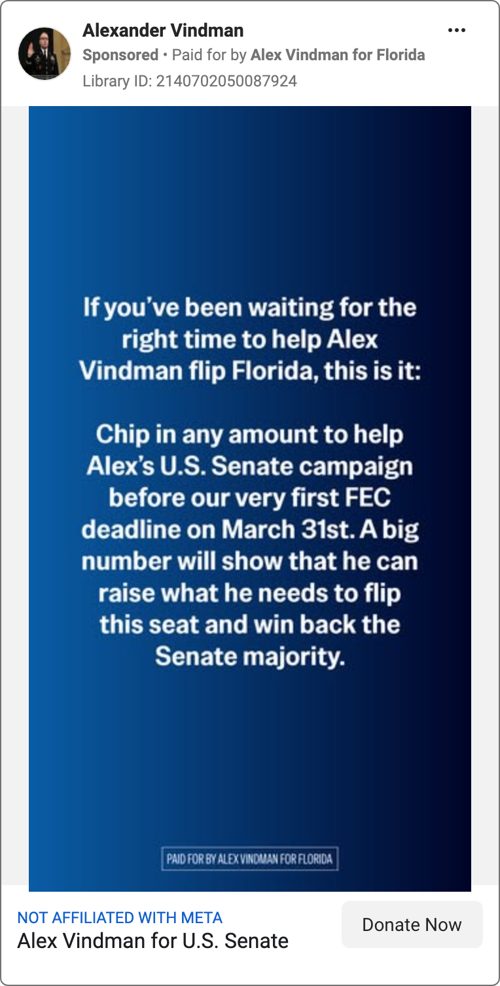
Task: Open the blue ad image
Action: (x=250, y=499)
